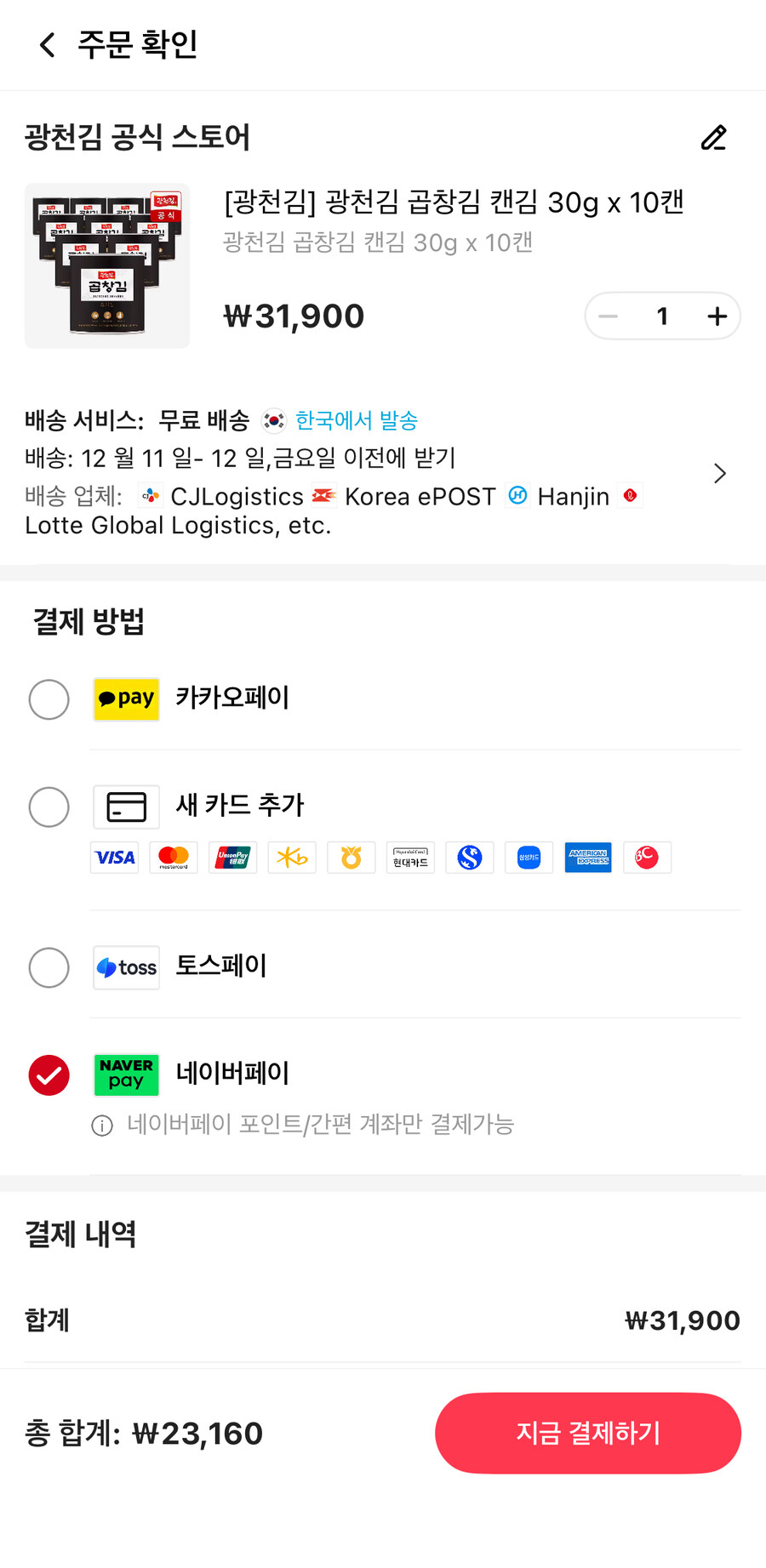
Task: Open the 한국에서 발송 link
Action: 356,419
